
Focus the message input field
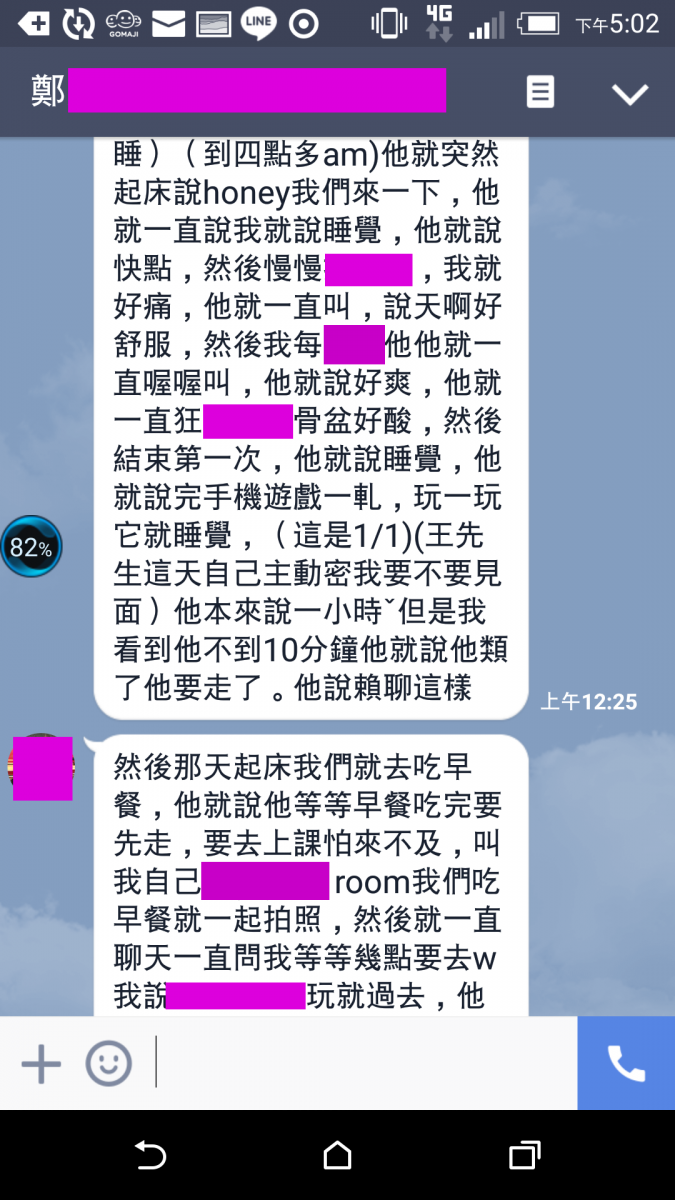click(360, 1063)
